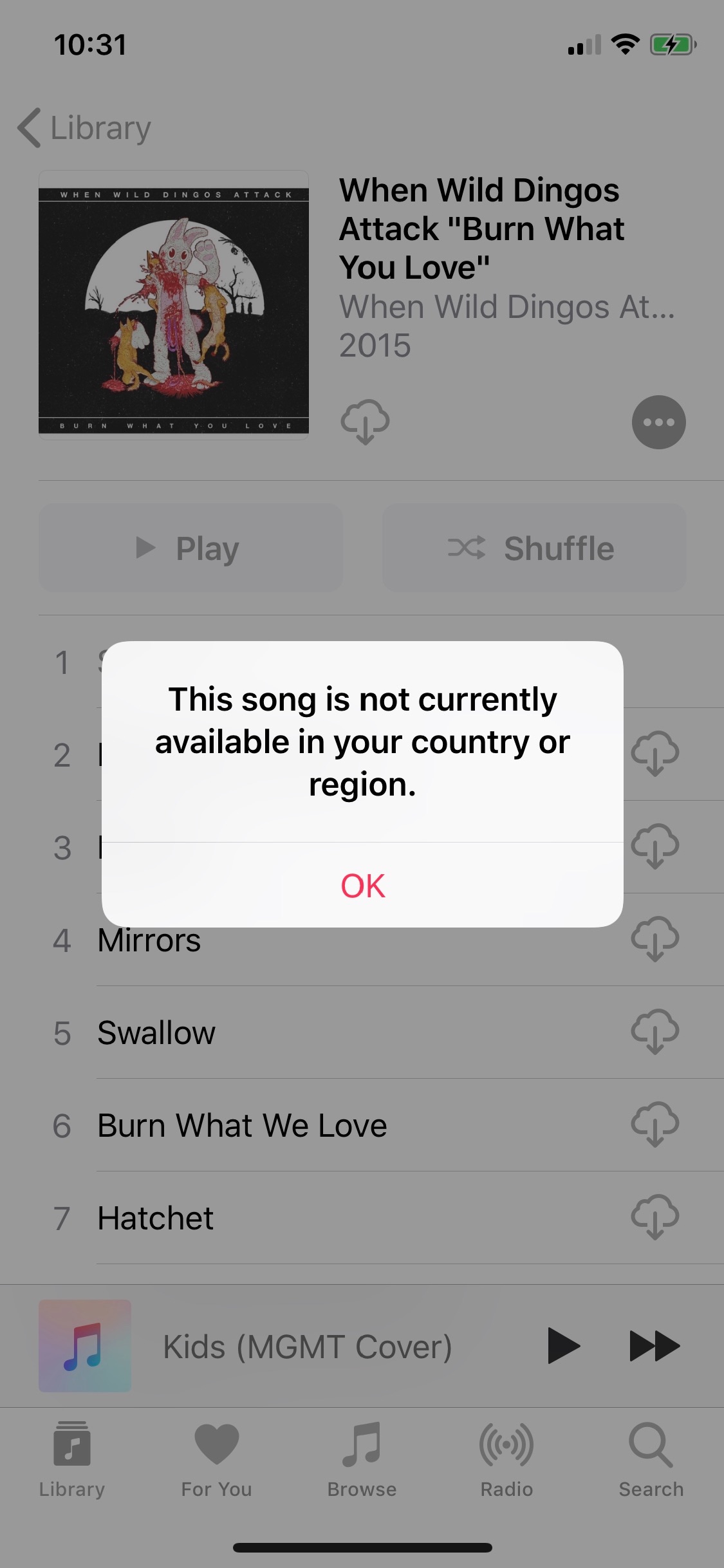Open the album more options menu
Image resolution: width=724 pixels, height=1568 pixels.
(x=658, y=422)
